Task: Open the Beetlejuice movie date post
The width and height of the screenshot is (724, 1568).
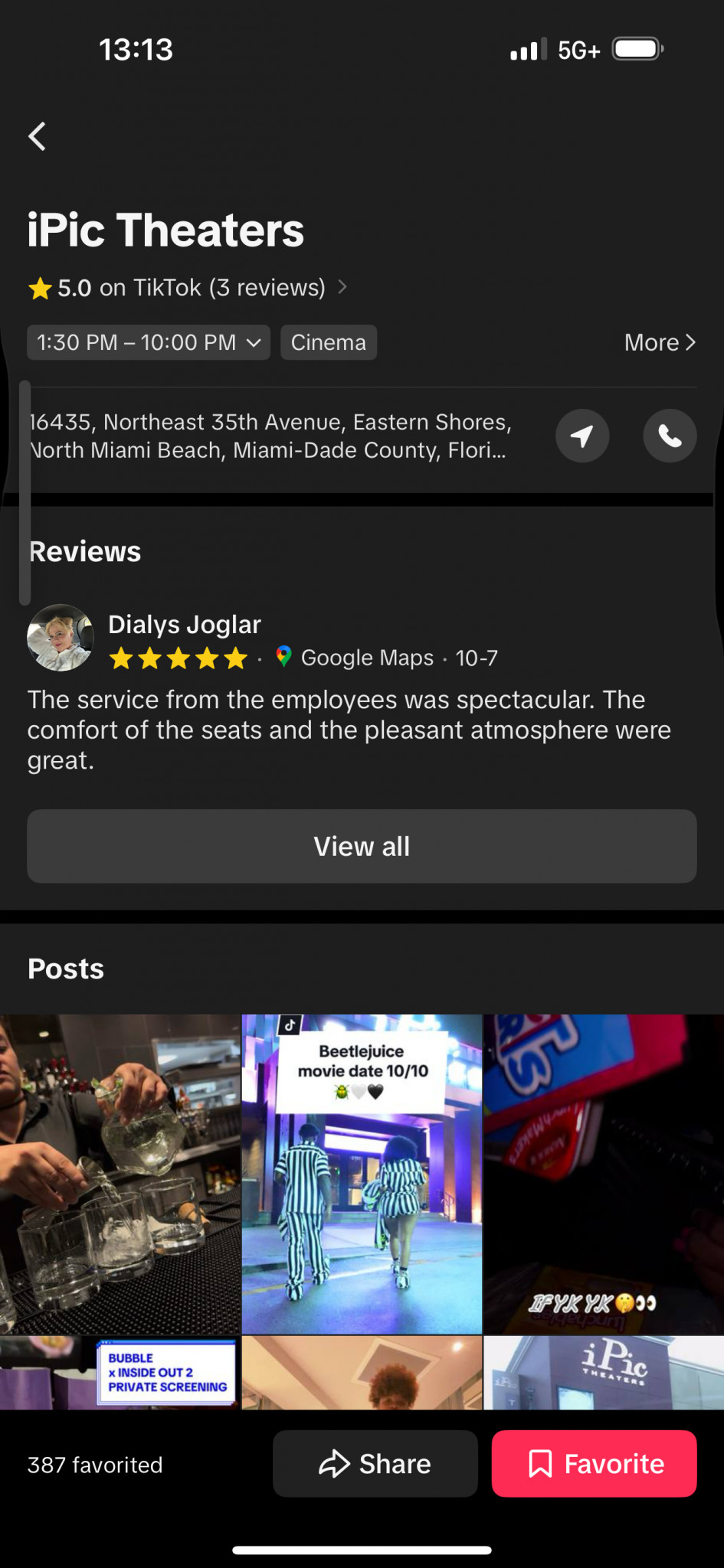Action: pyautogui.click(x=362, y=1174)
